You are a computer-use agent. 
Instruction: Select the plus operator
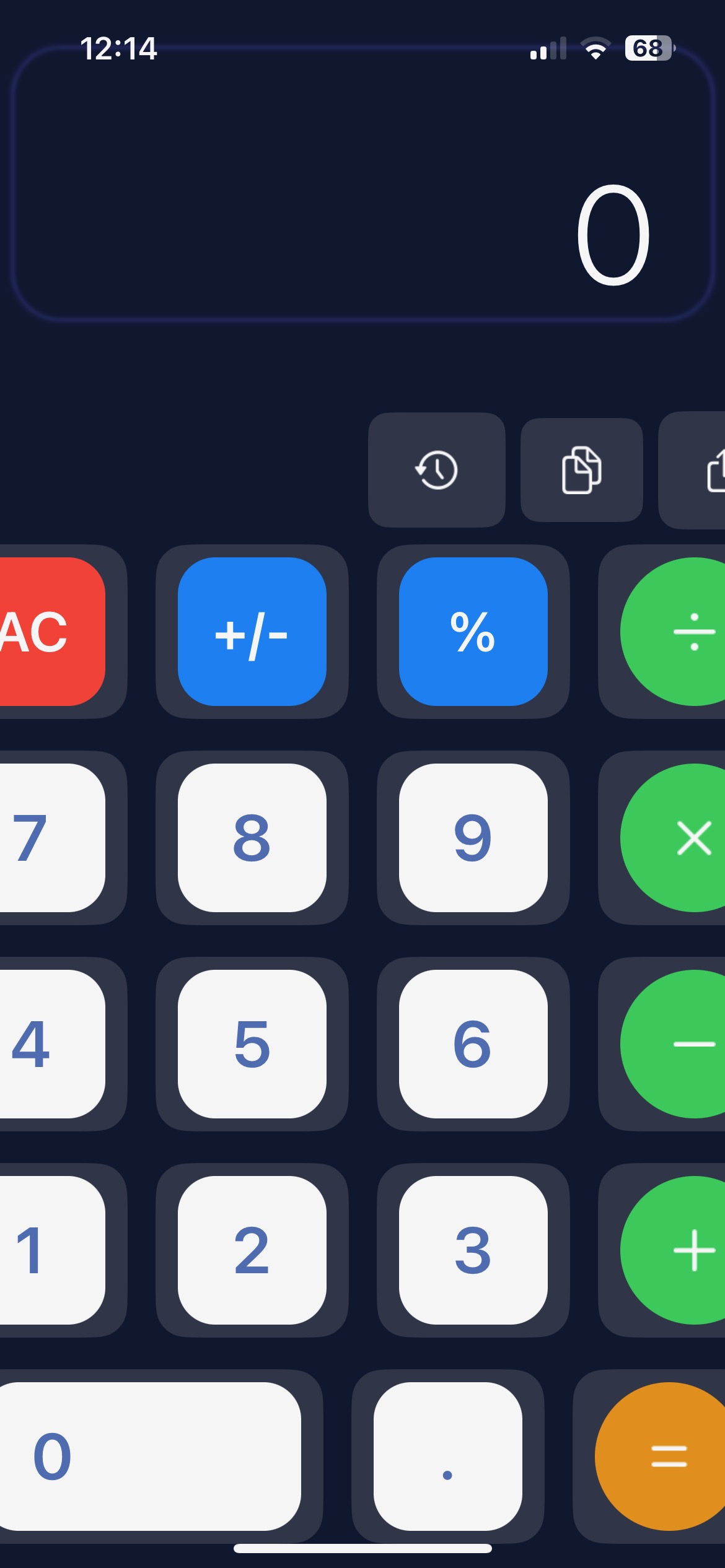tap(673, 1250)
